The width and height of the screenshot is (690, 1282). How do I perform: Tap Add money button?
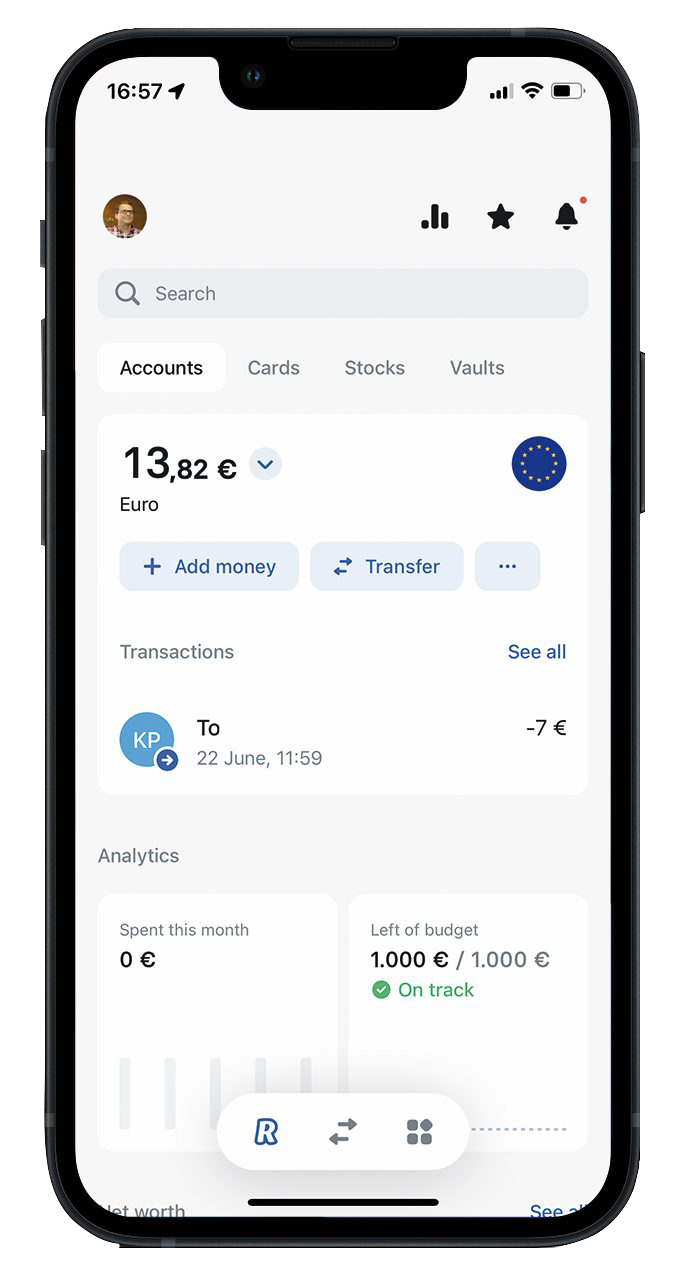click(209, 567)
